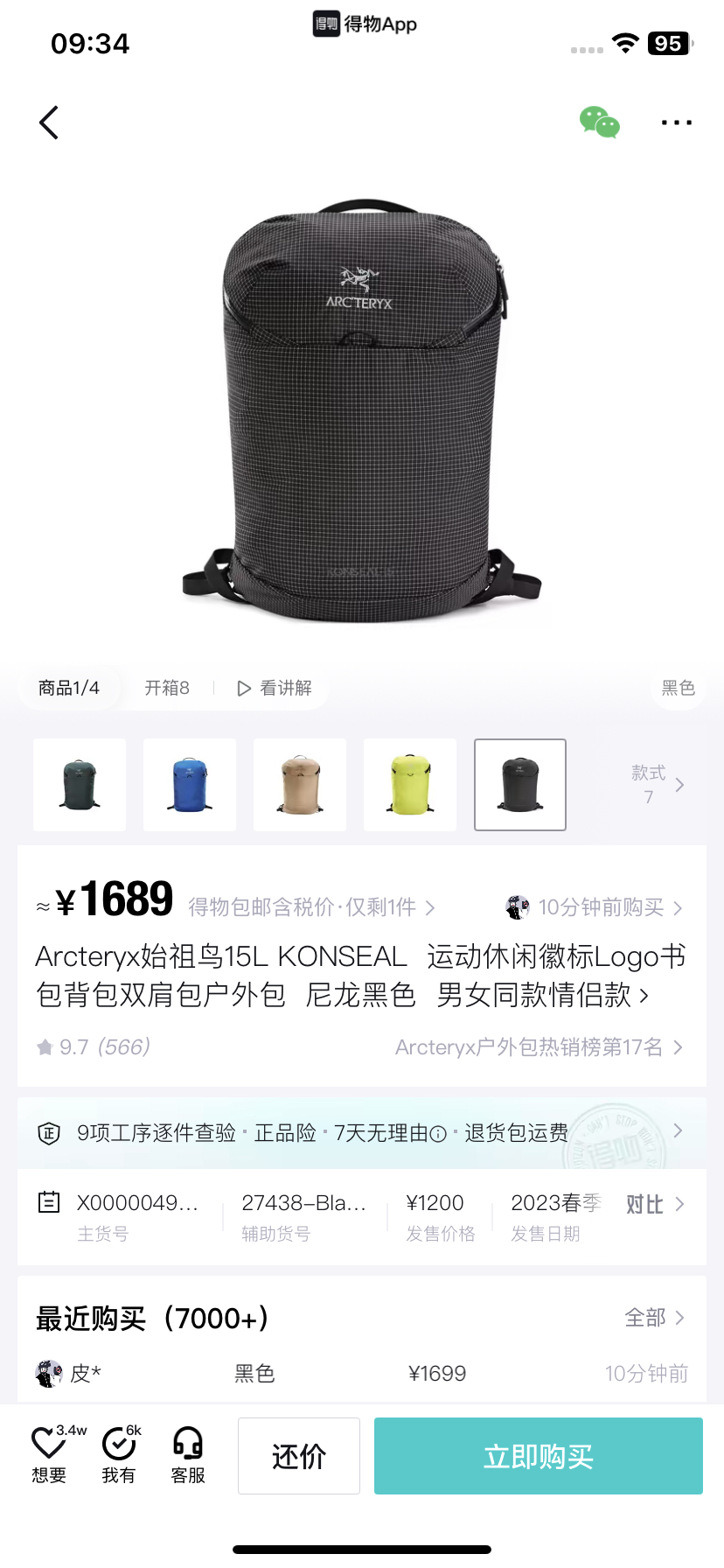
Task: Share product via WeChat icon
Action: 600,122
